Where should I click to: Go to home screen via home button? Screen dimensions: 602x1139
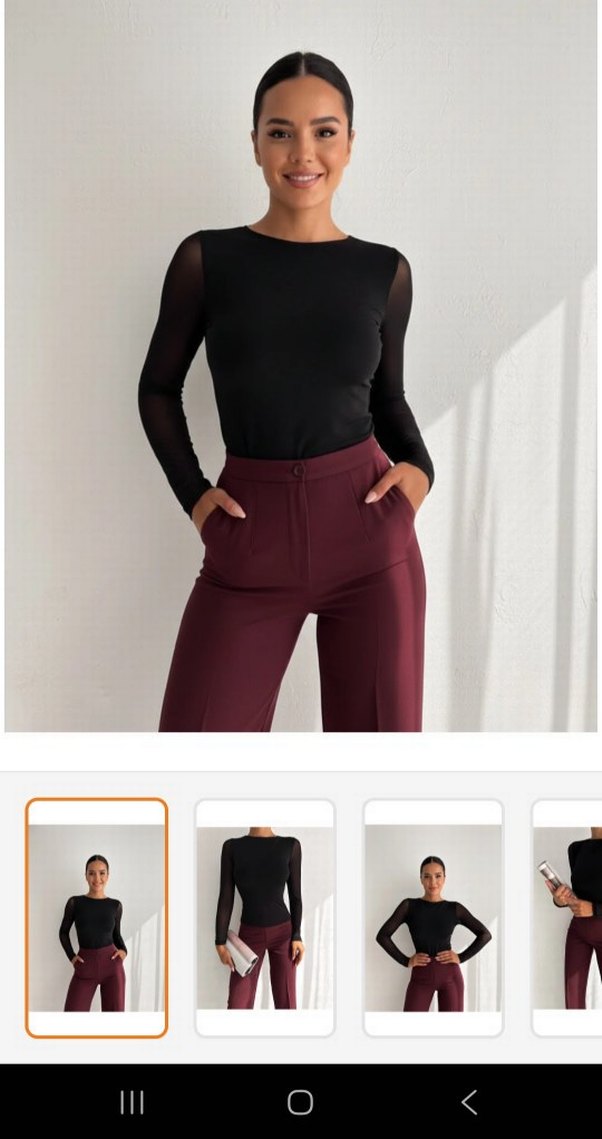point(300,1102)
